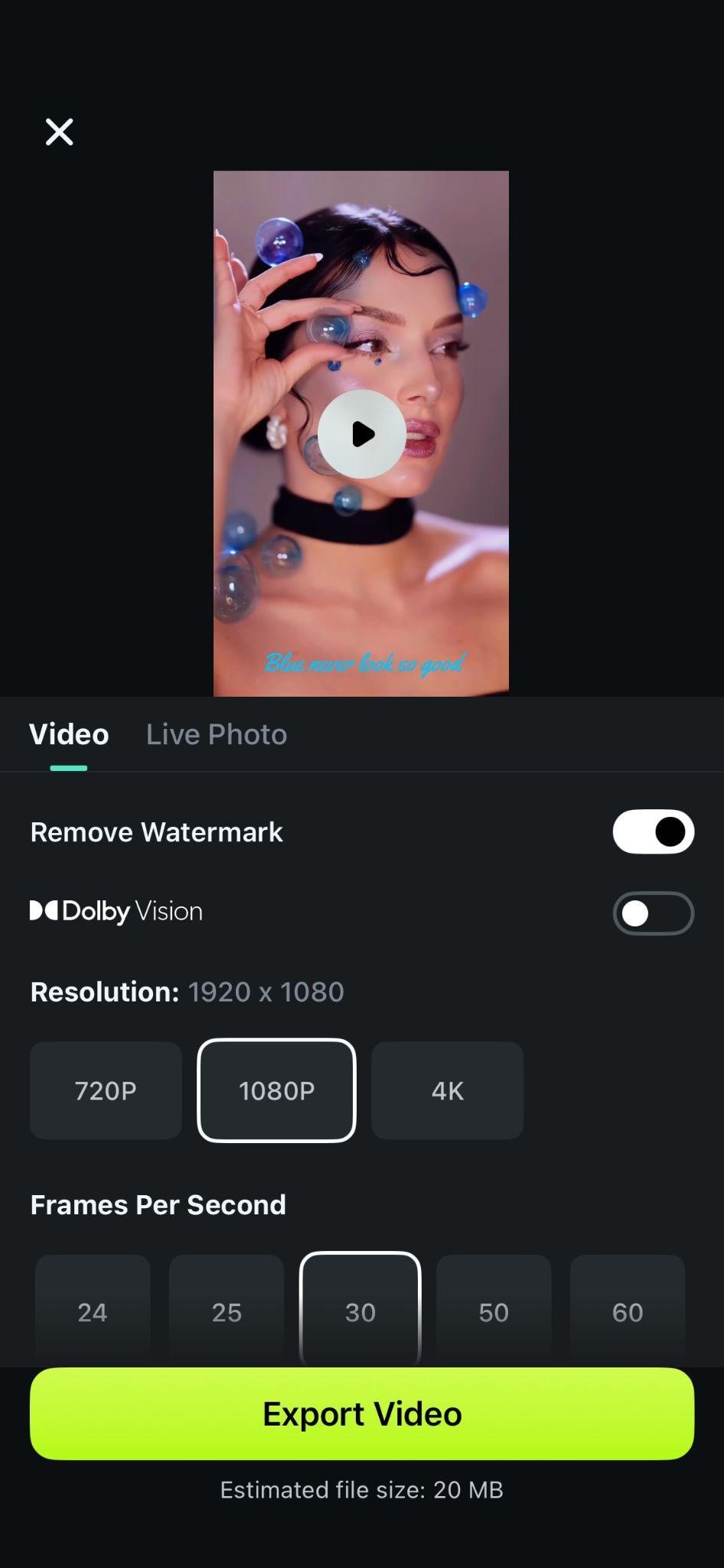The height and width of the screenshot is (1568, 724).
Task: Select the Video tab
Action: pyautogui.click(x=68, y=734)
